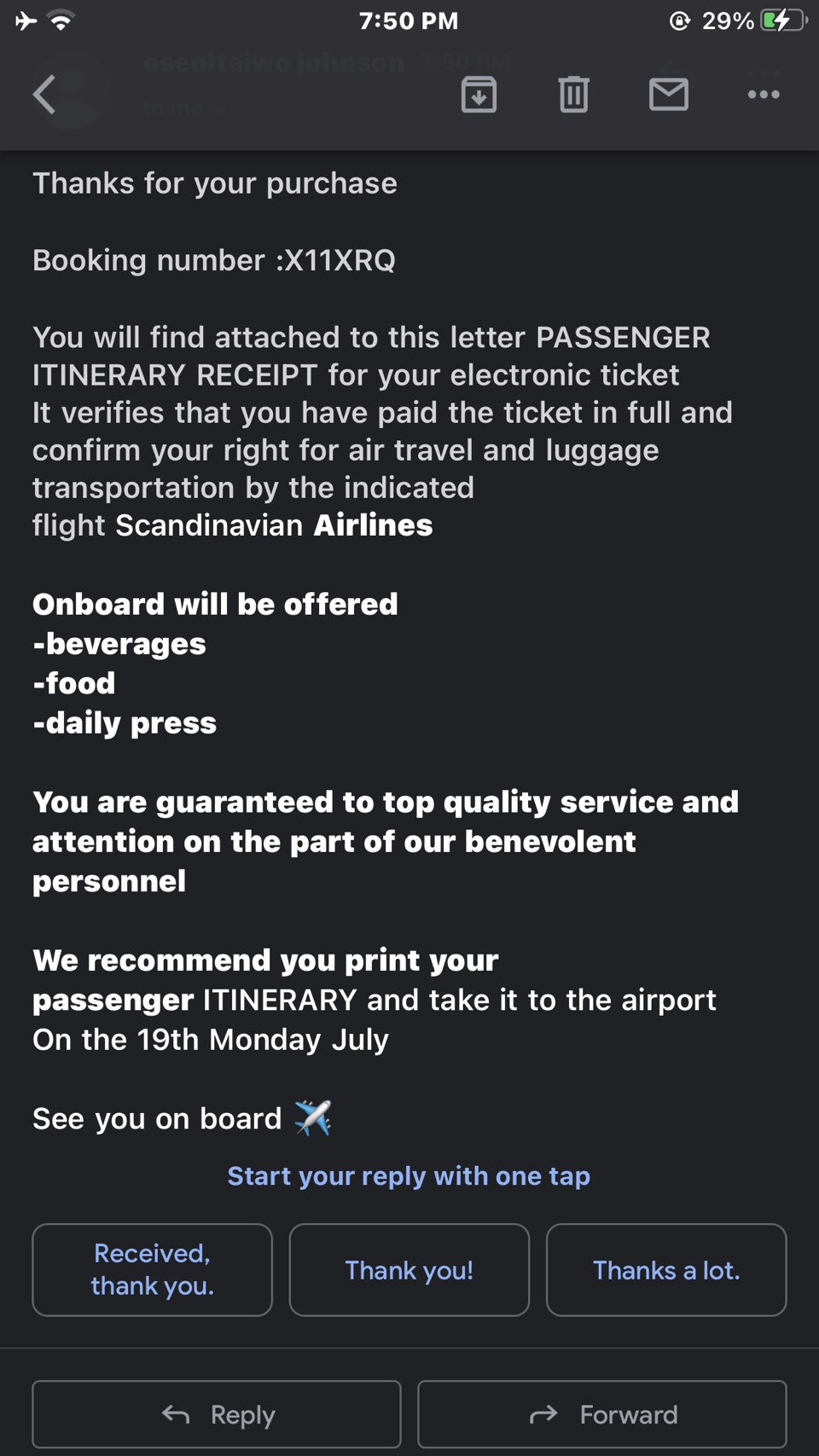
Task: Forward this email
Action: tap(601, 1414)
